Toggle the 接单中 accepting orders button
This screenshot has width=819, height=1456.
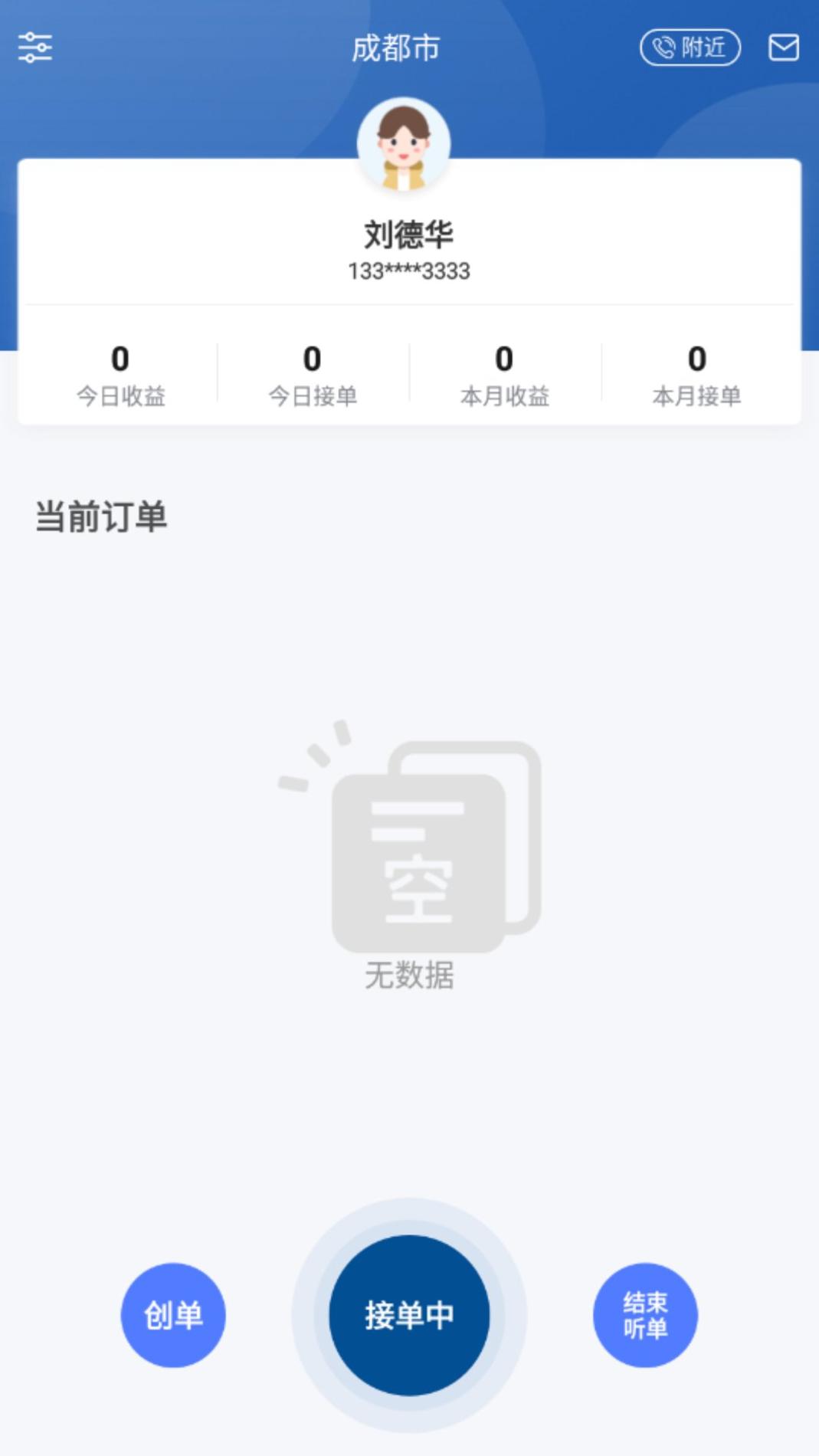click(408, 1314)
